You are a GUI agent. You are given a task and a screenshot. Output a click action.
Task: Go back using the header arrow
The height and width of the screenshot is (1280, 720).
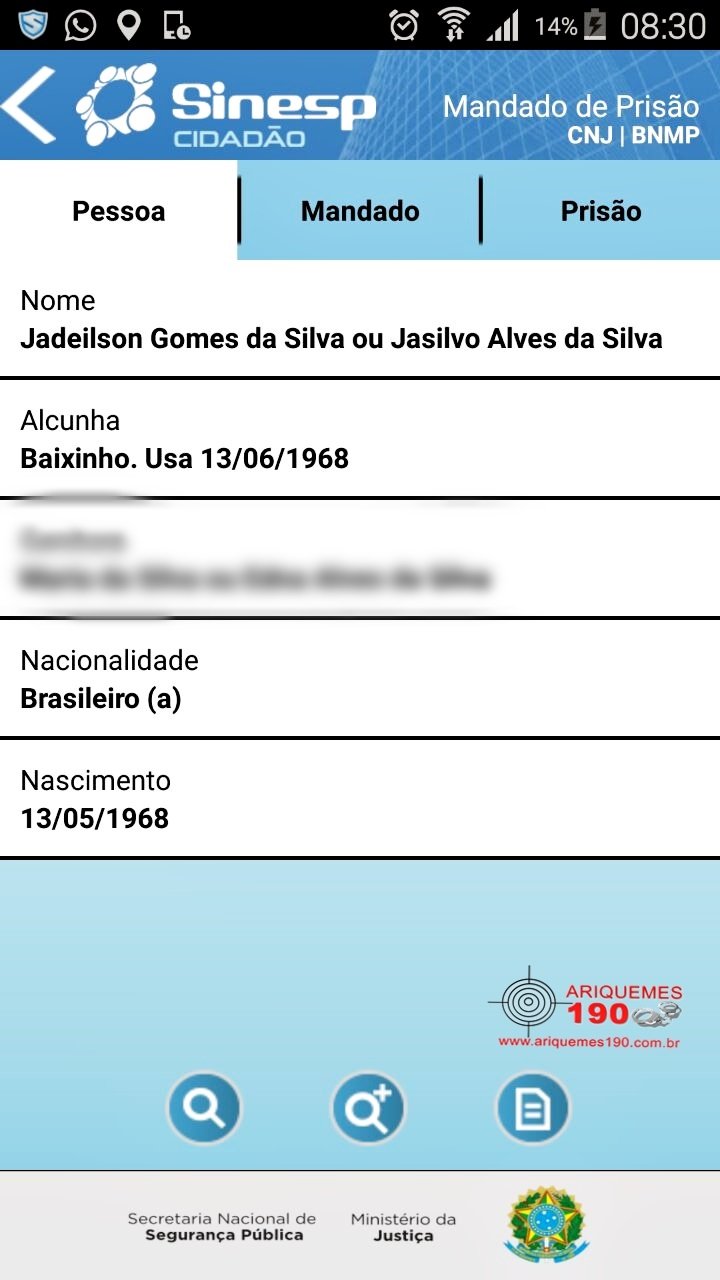30,105
